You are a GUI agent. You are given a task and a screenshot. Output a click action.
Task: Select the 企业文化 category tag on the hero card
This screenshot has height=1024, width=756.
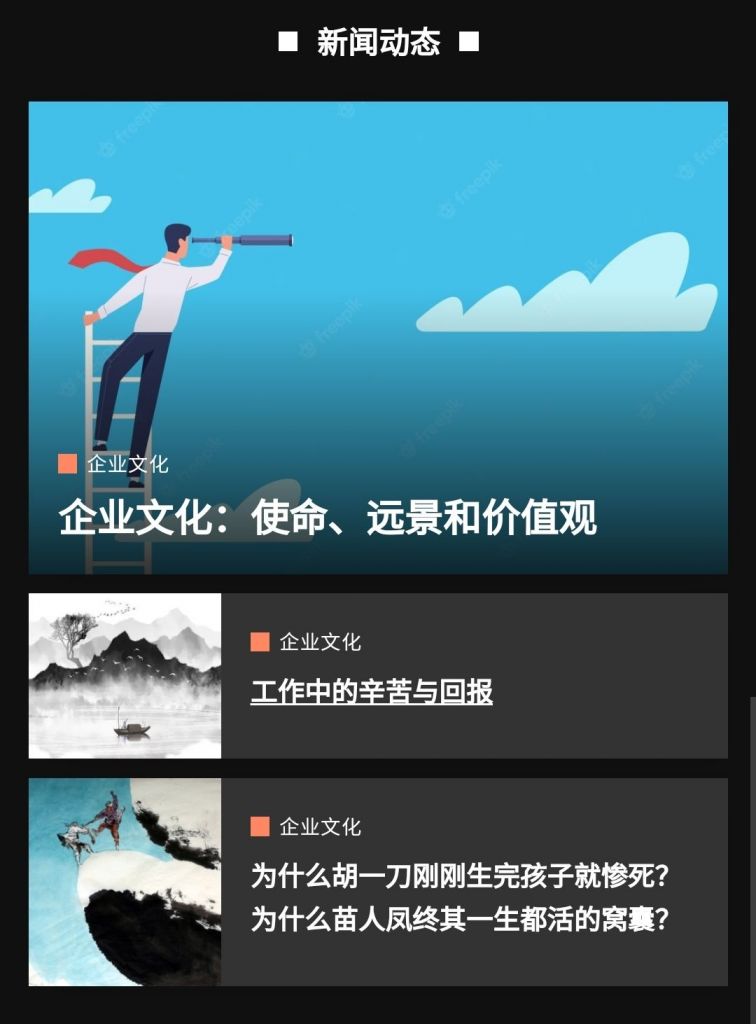[130, 463]
